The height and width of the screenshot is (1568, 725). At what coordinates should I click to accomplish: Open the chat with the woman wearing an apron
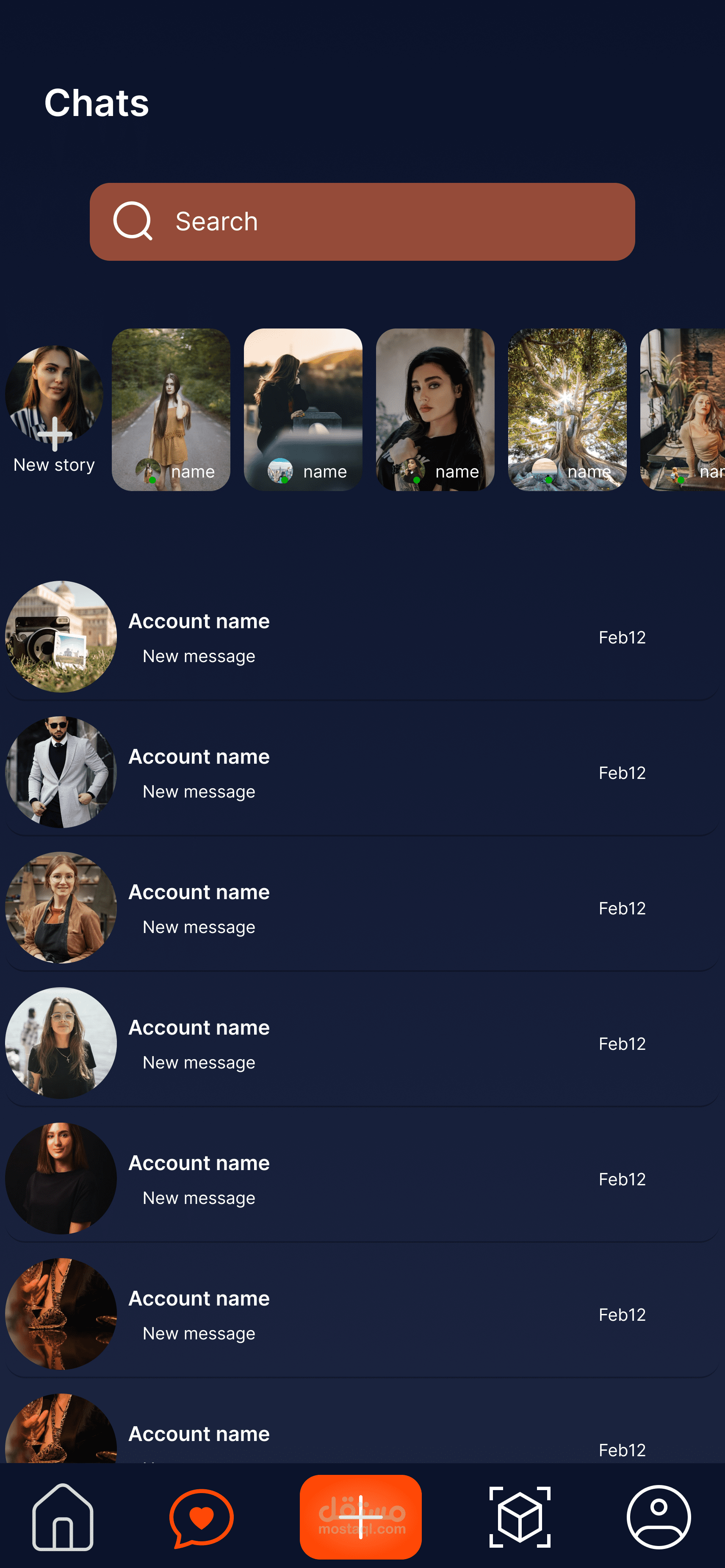[x=362, y=908]
